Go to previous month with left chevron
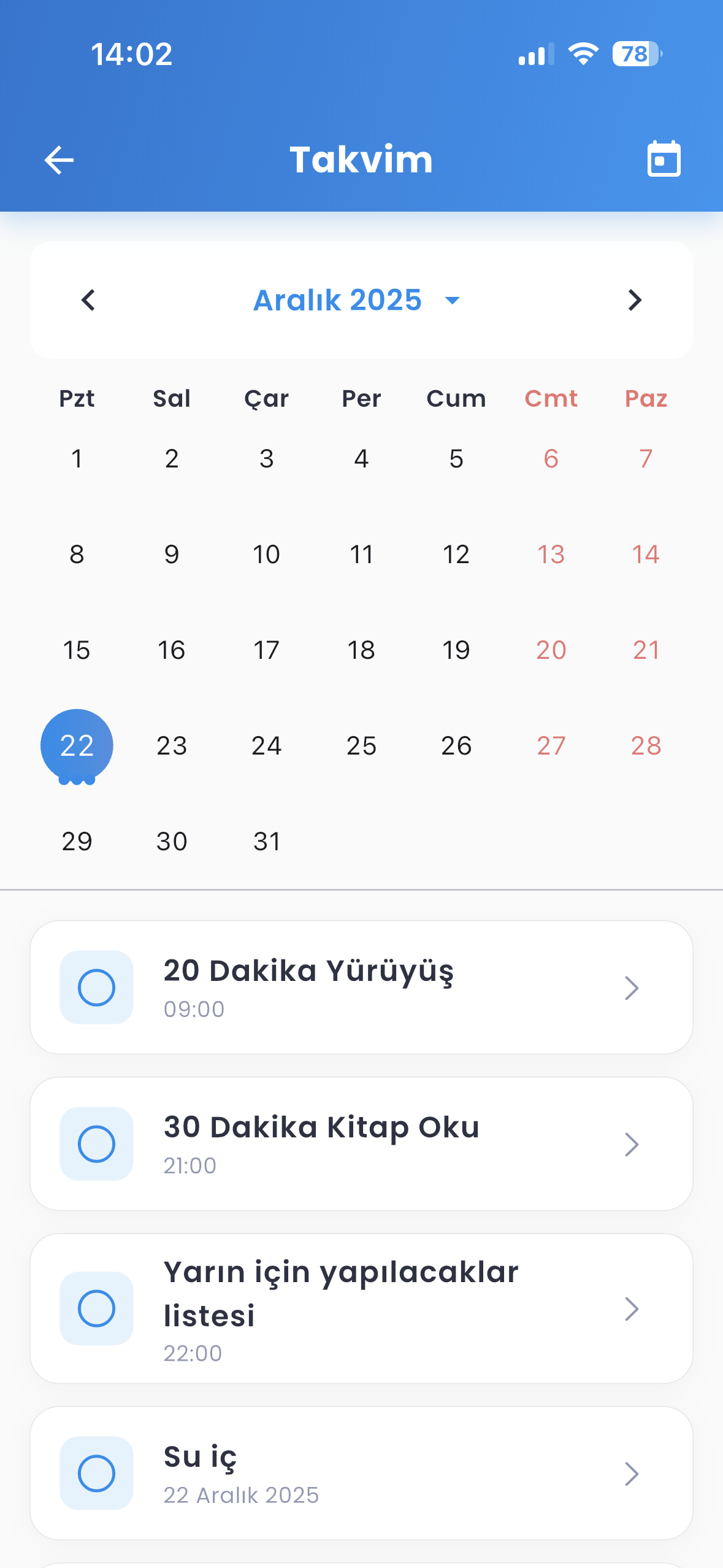Screen dimensions: 723x1568 click(x=88, y=300)
